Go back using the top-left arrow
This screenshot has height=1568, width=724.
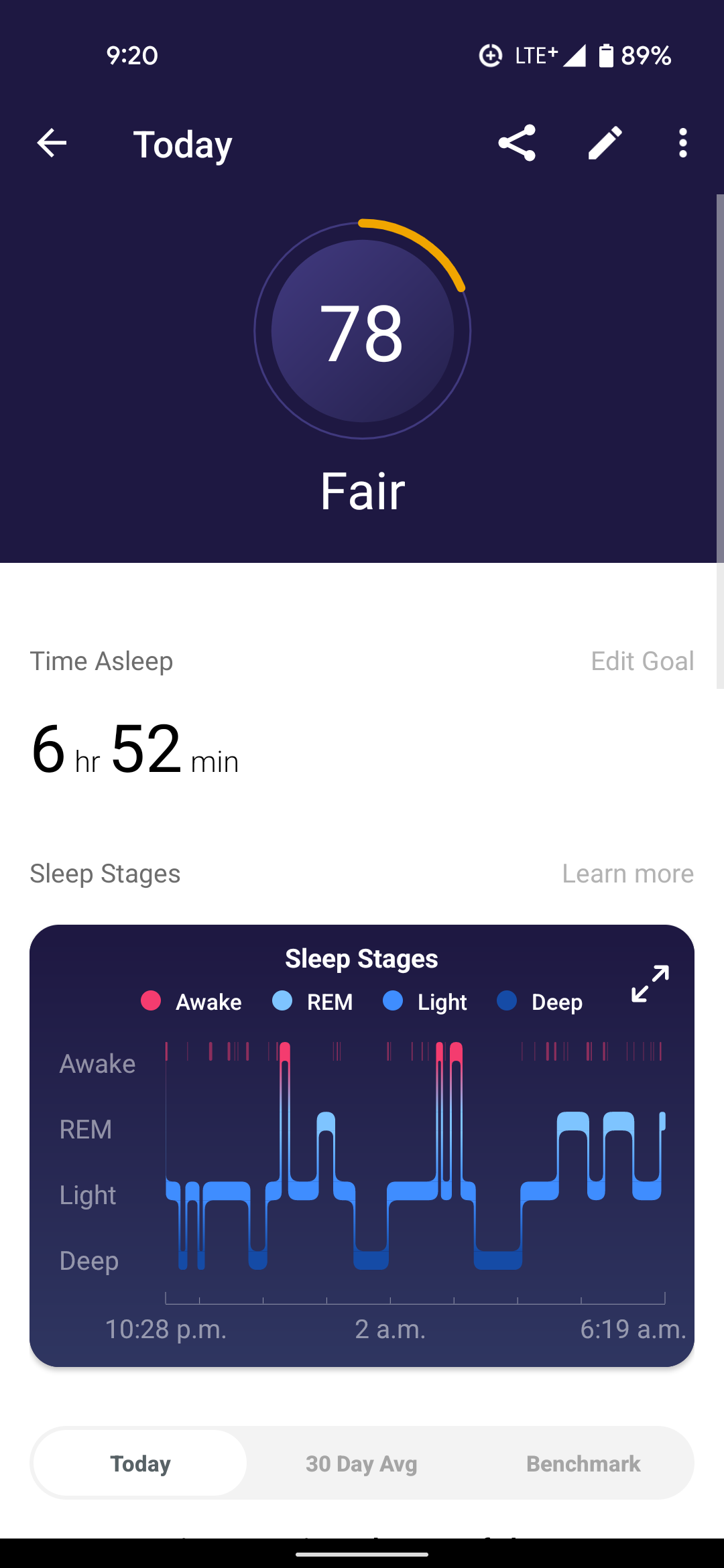click(x=52, y=143)
